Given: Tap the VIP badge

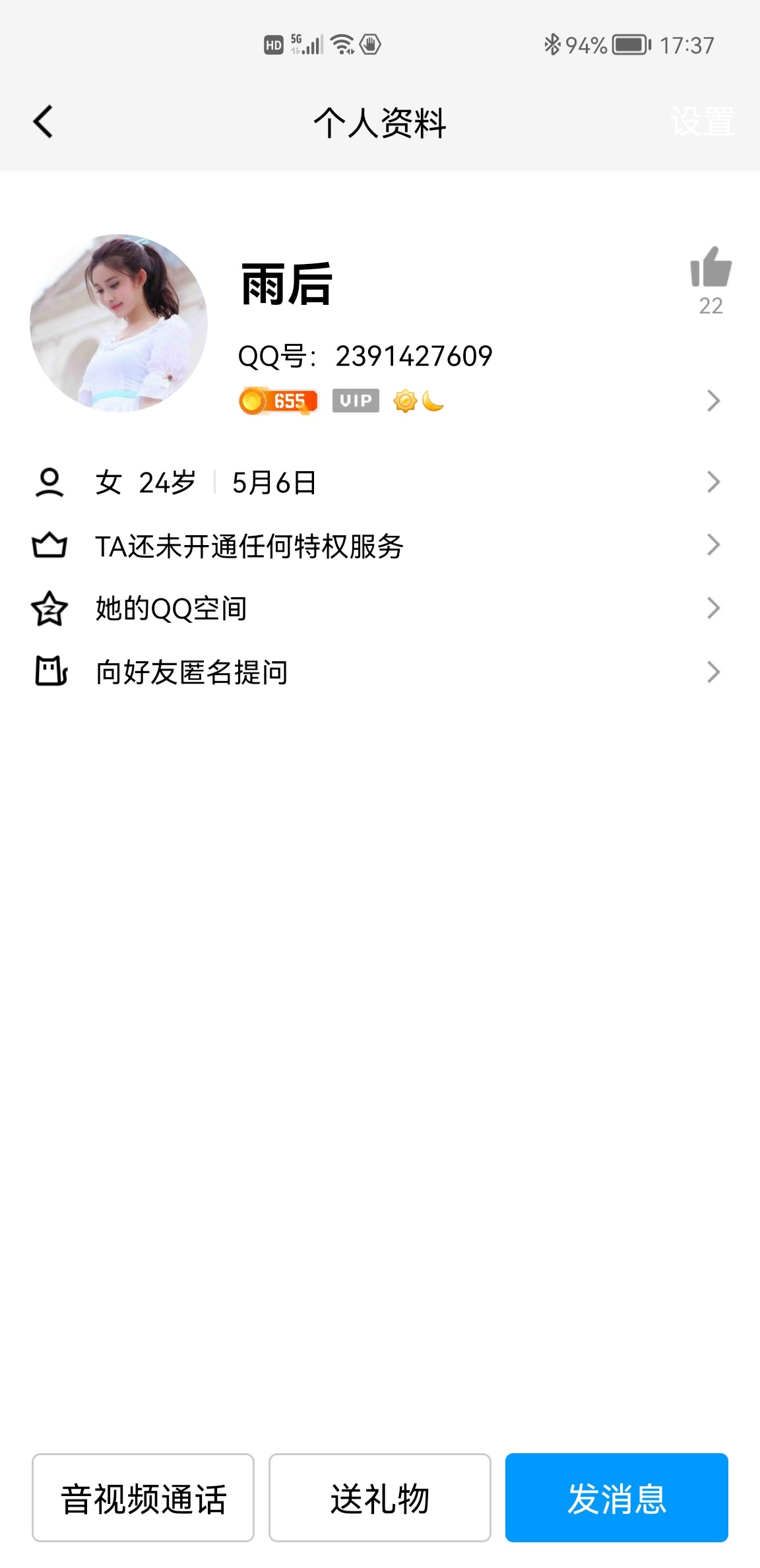Looking at the screenshot, I should (356, 400).
